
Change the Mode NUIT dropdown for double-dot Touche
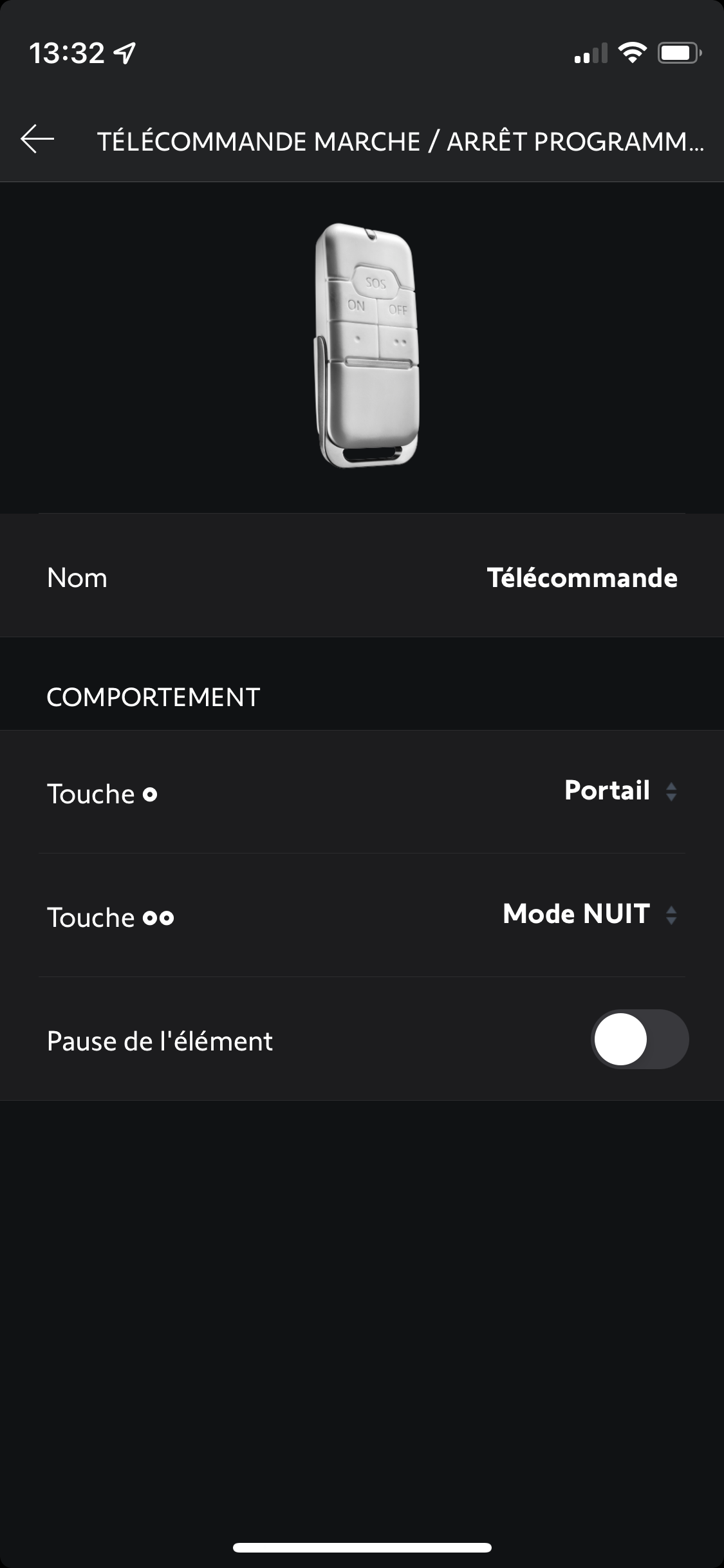[589, 915]
